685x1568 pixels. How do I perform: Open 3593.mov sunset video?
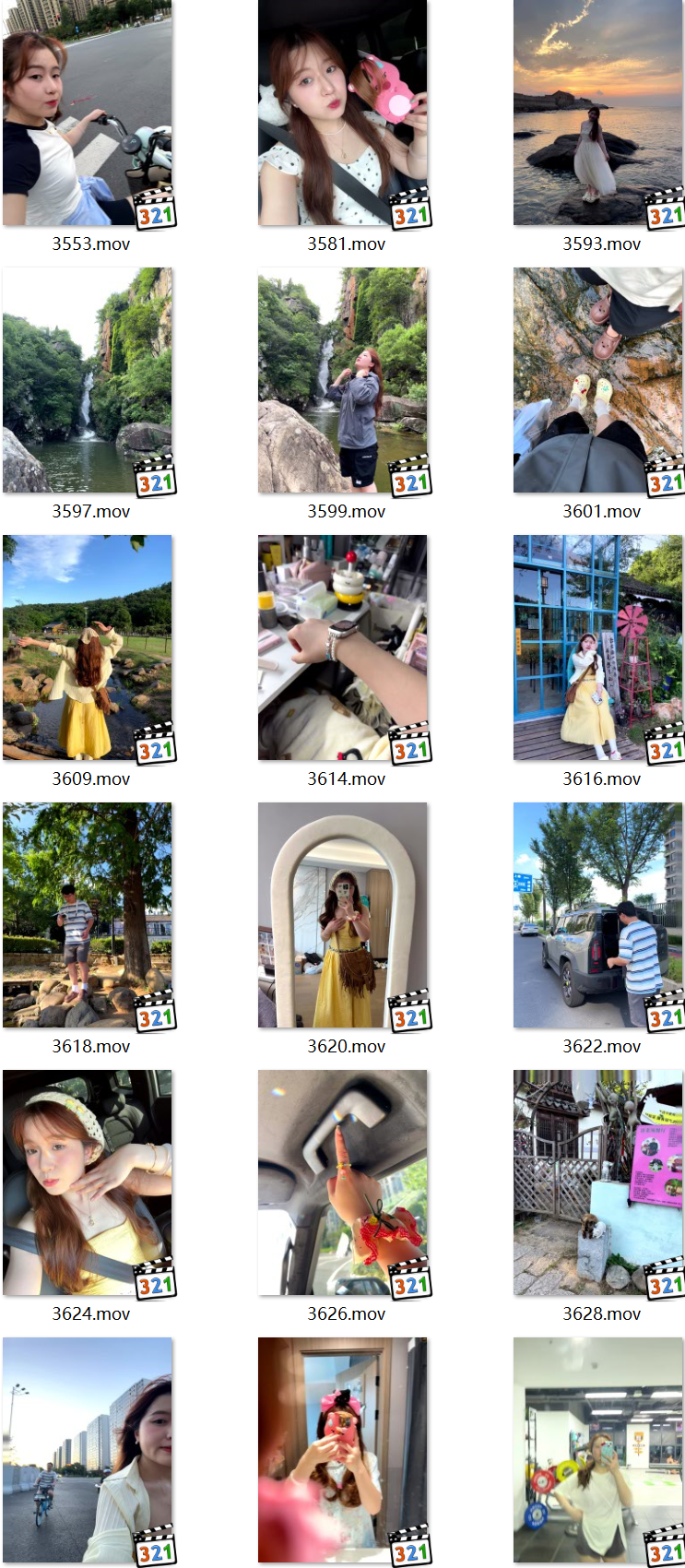tap(598, 113)
